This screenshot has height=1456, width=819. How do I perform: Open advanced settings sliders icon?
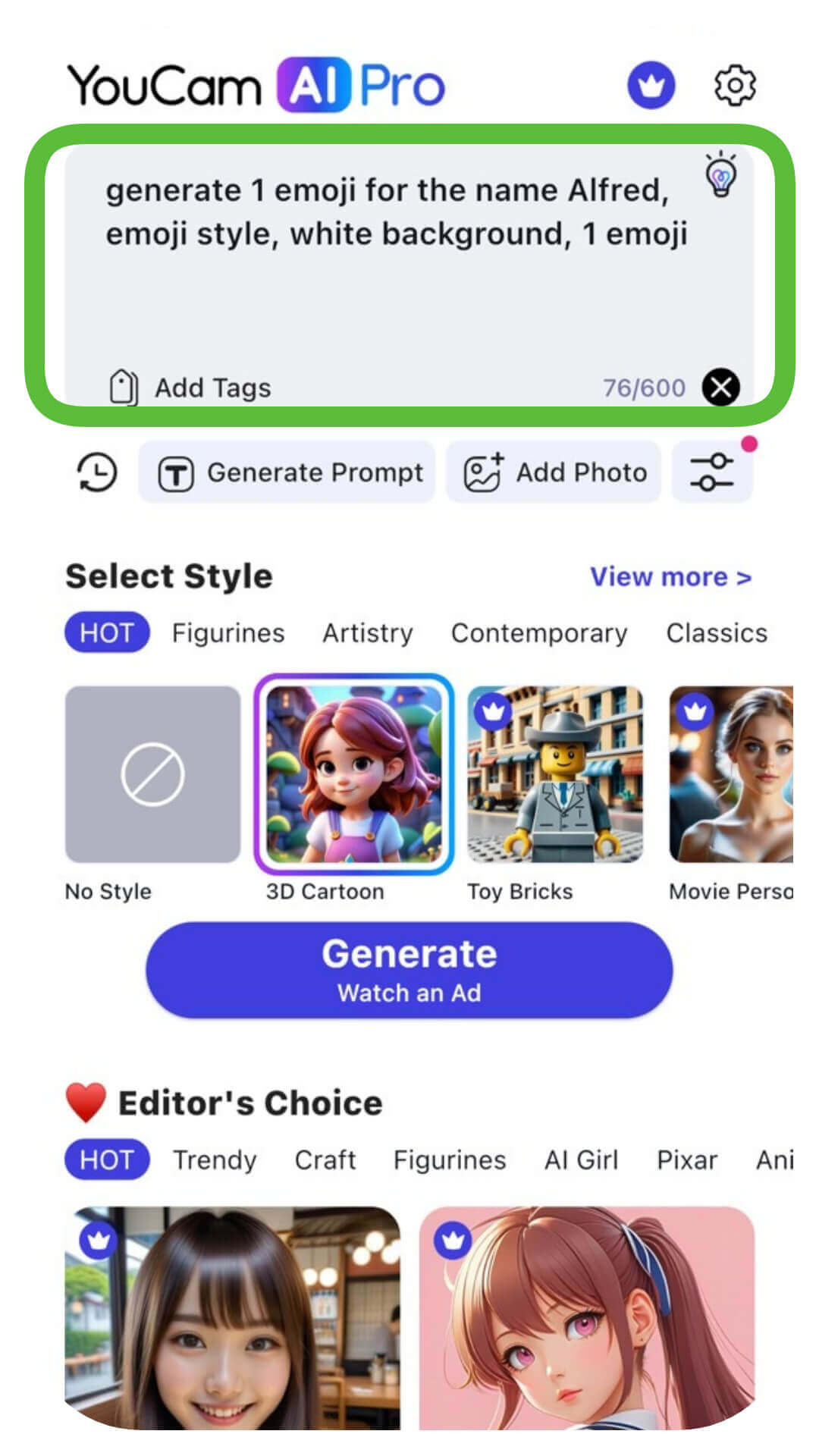coord(711,472)
